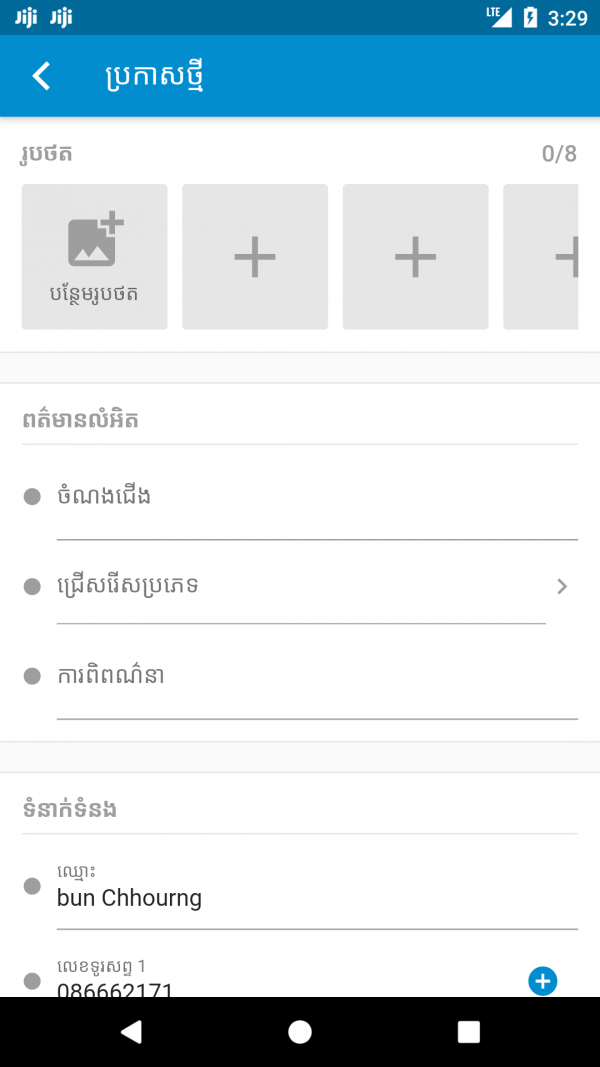Edit the name field showing bun Chhourng

pyautogui.click(x=316, y=898)
